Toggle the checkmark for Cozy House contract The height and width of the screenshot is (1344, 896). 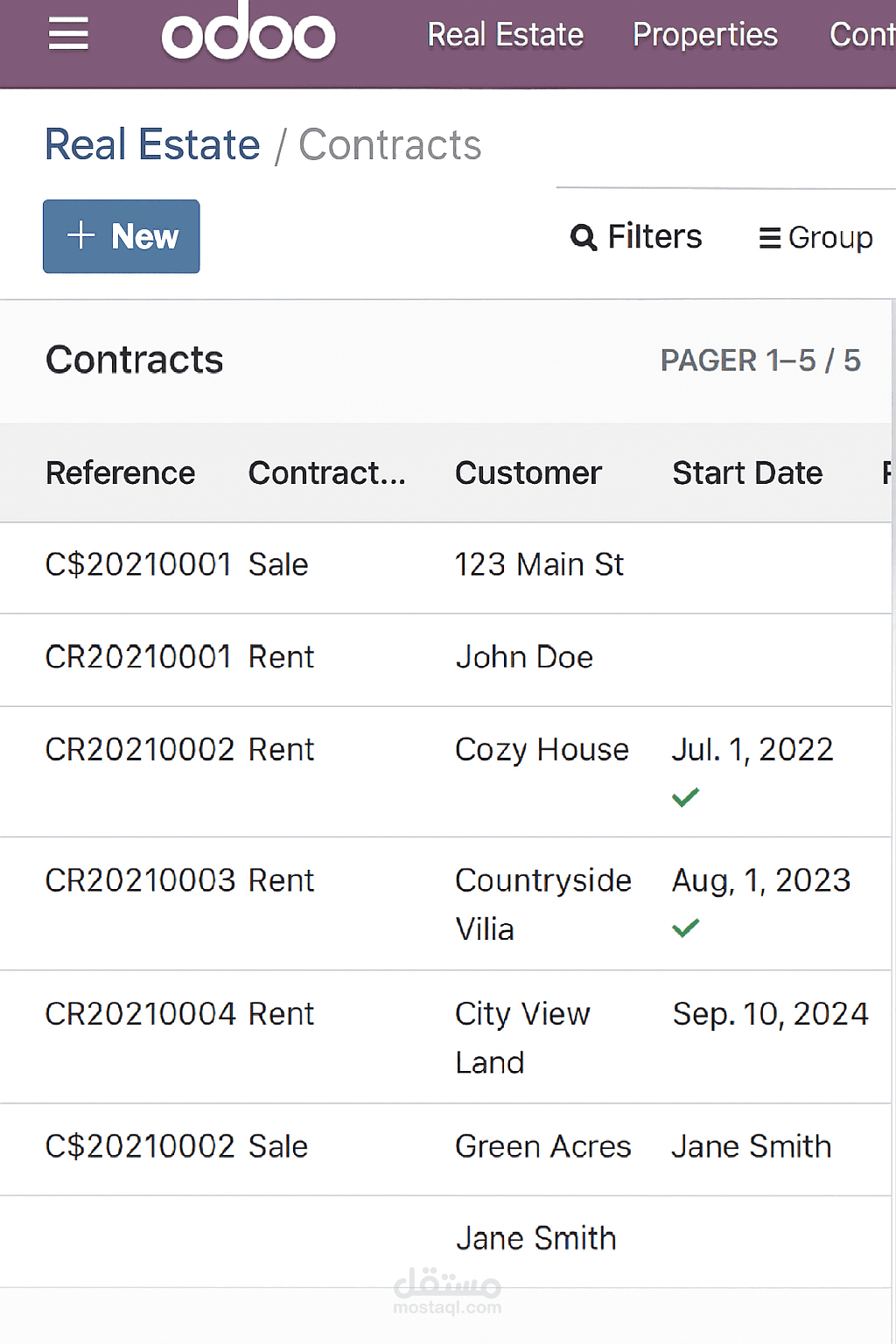pyautogui.click(x=686, y=795)
